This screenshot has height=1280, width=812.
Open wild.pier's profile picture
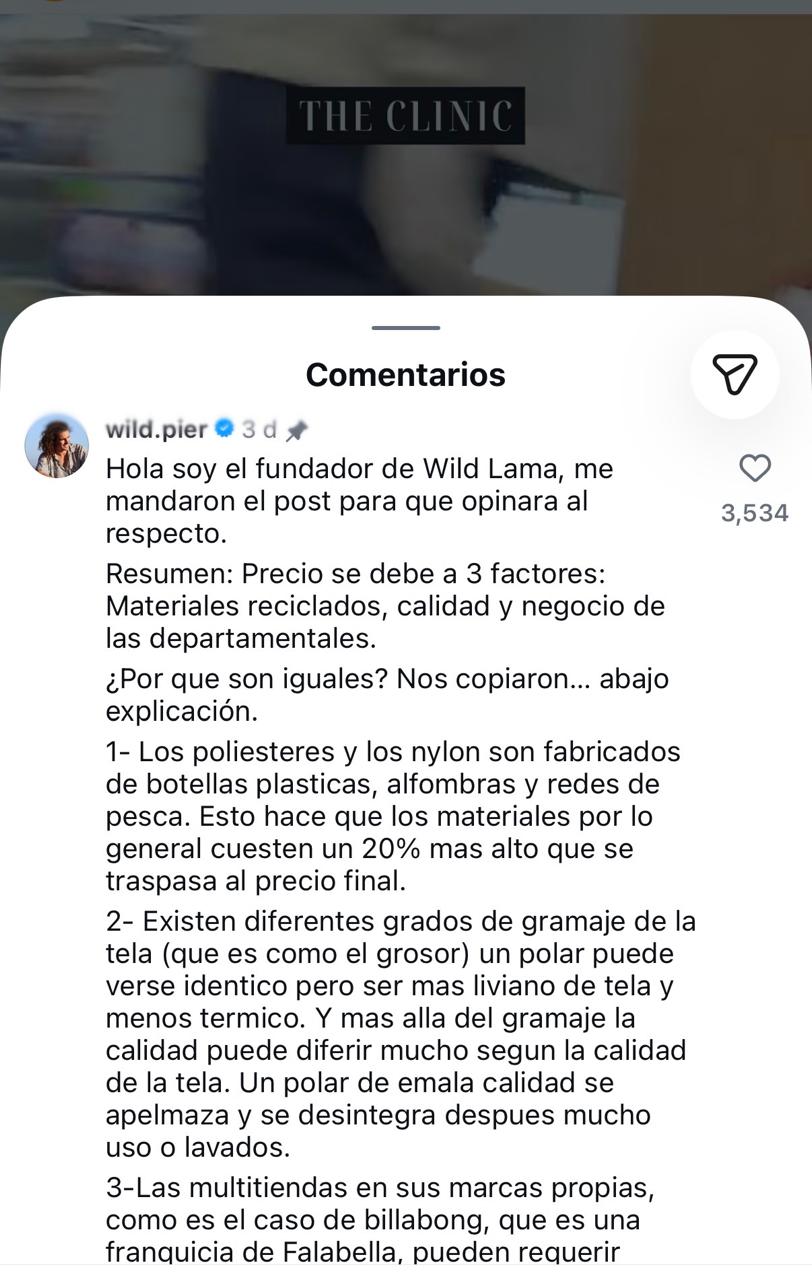[x=56, y=446]
